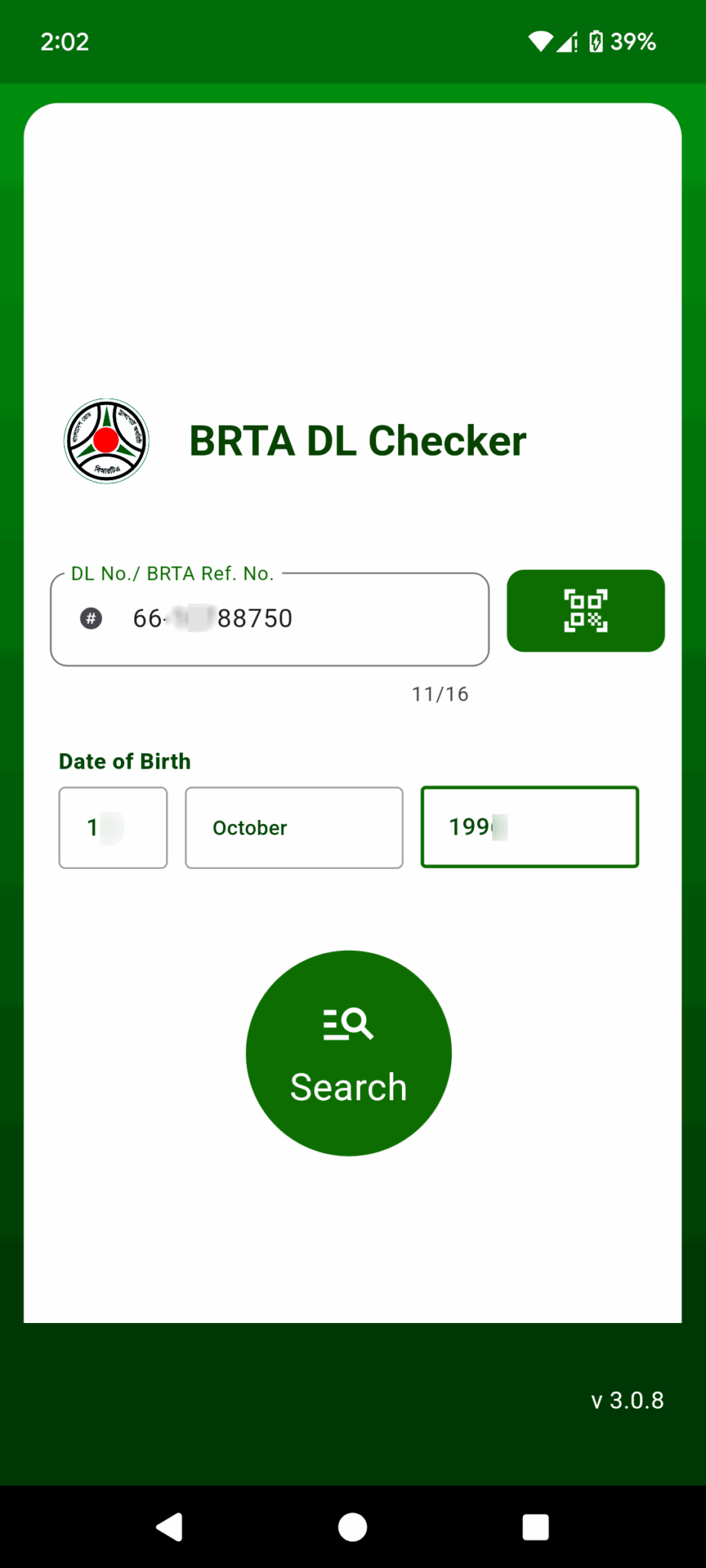Screen dimensions: 706x1568
Task: Open the October month selector
Action: 293,828
